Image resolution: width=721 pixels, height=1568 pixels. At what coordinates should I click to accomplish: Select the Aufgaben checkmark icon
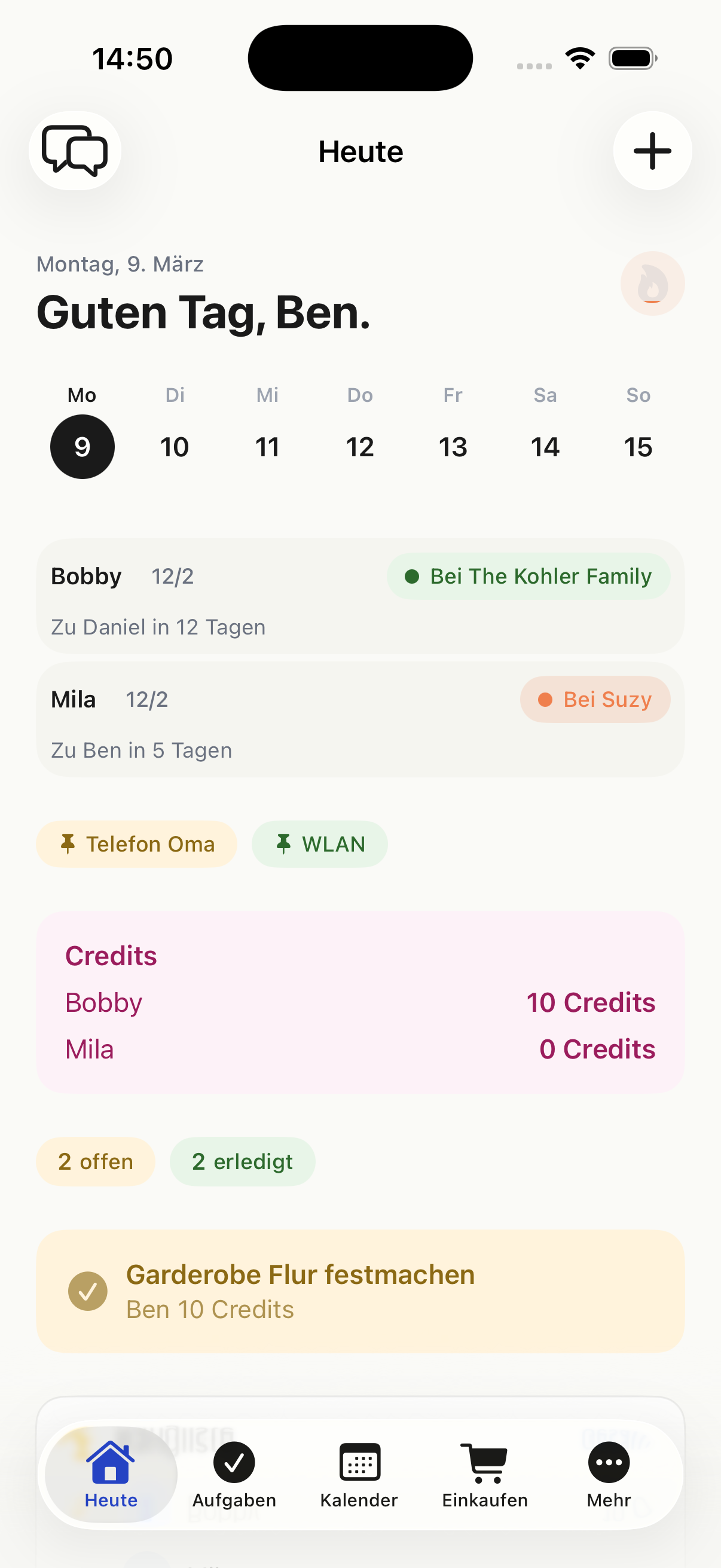[235, 1463]
